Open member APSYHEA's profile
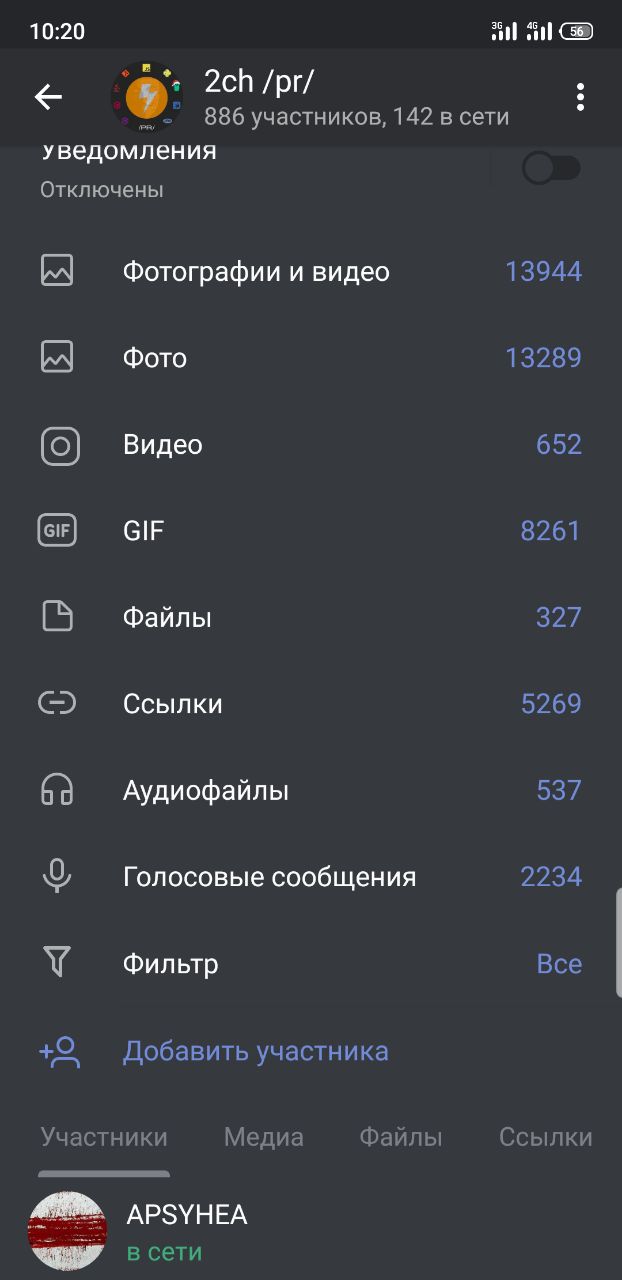622x1280 pixels. click(x=311, y=1232)
